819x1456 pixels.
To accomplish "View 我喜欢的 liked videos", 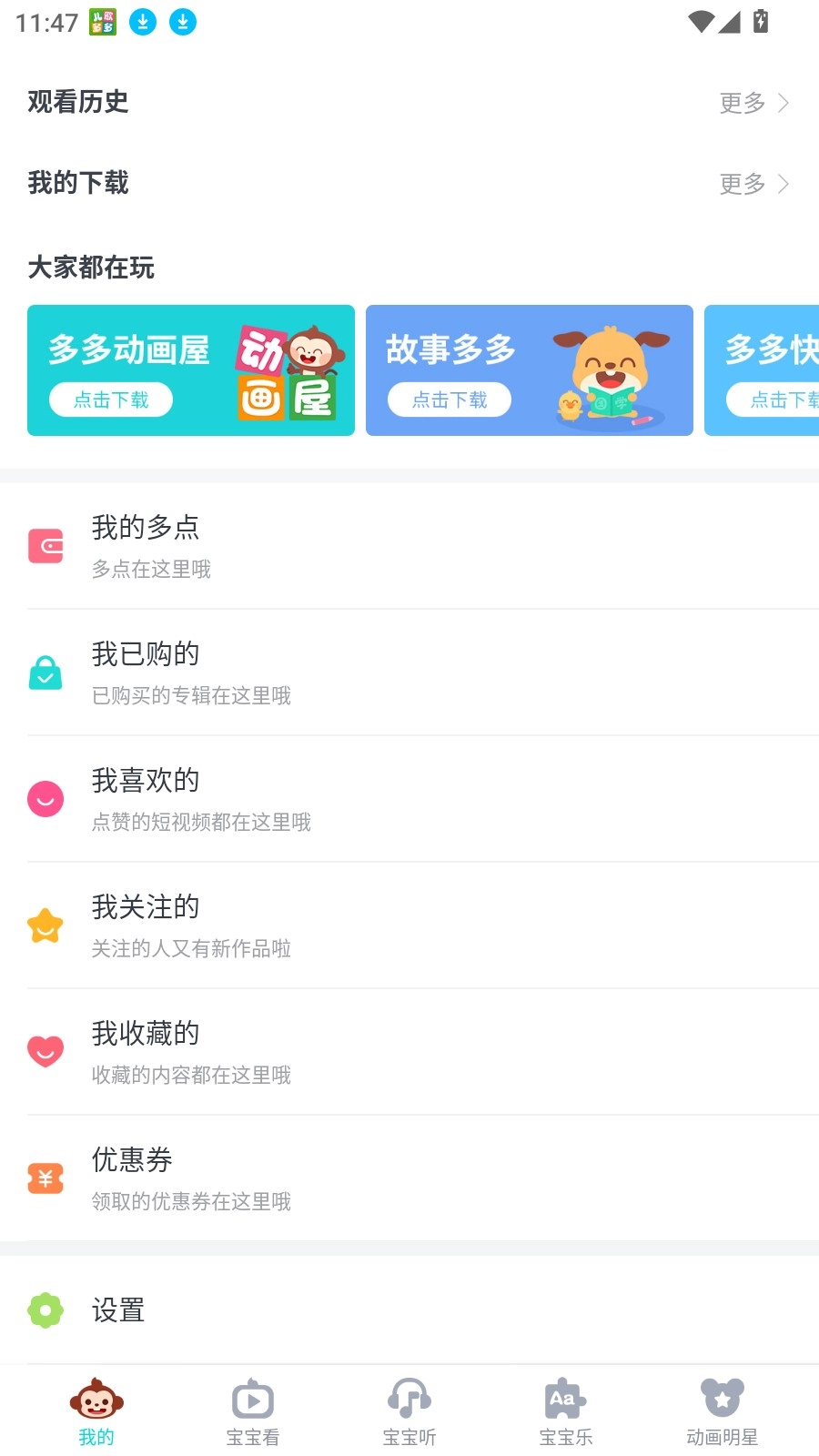I will 409,799.
